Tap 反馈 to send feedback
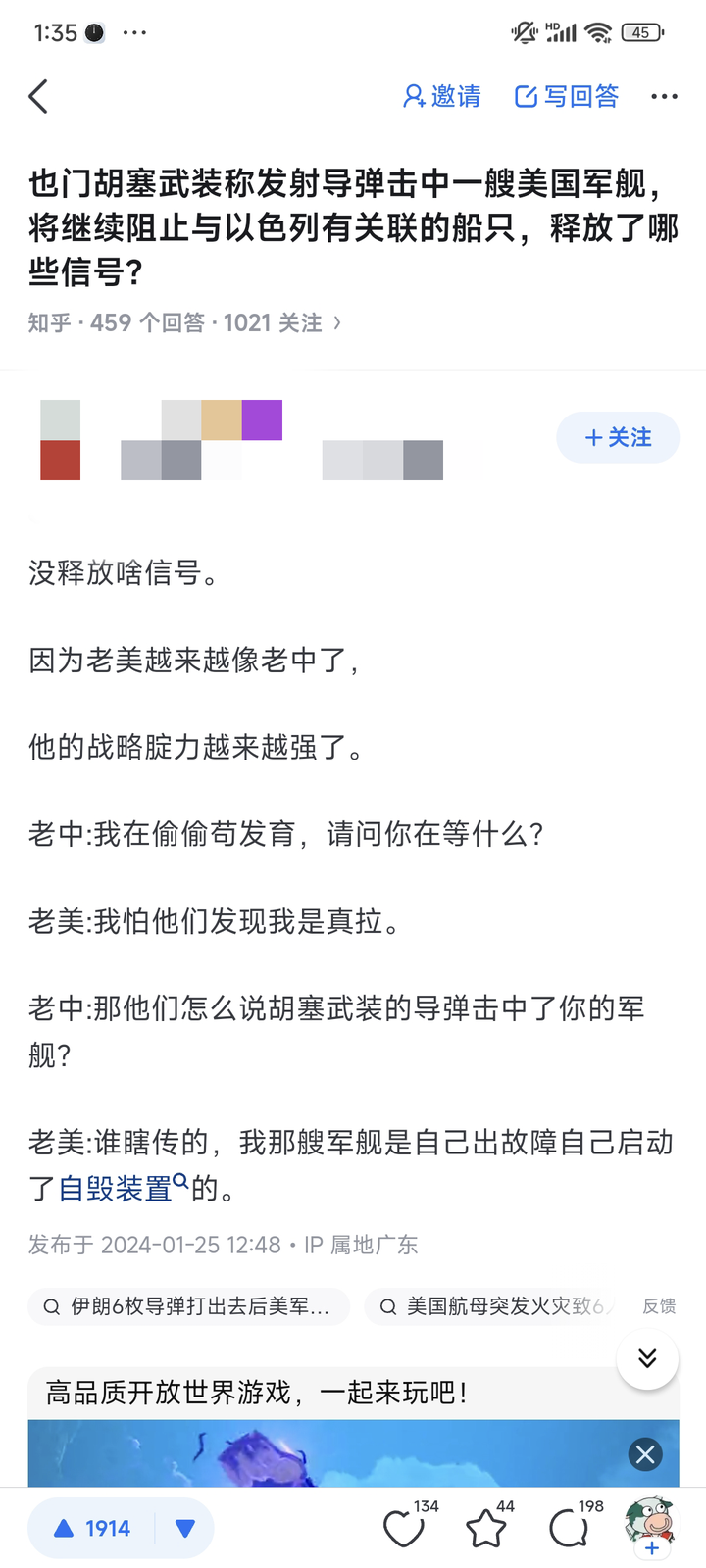The height and width of the screenshot is (1568, 706). 659,1306
